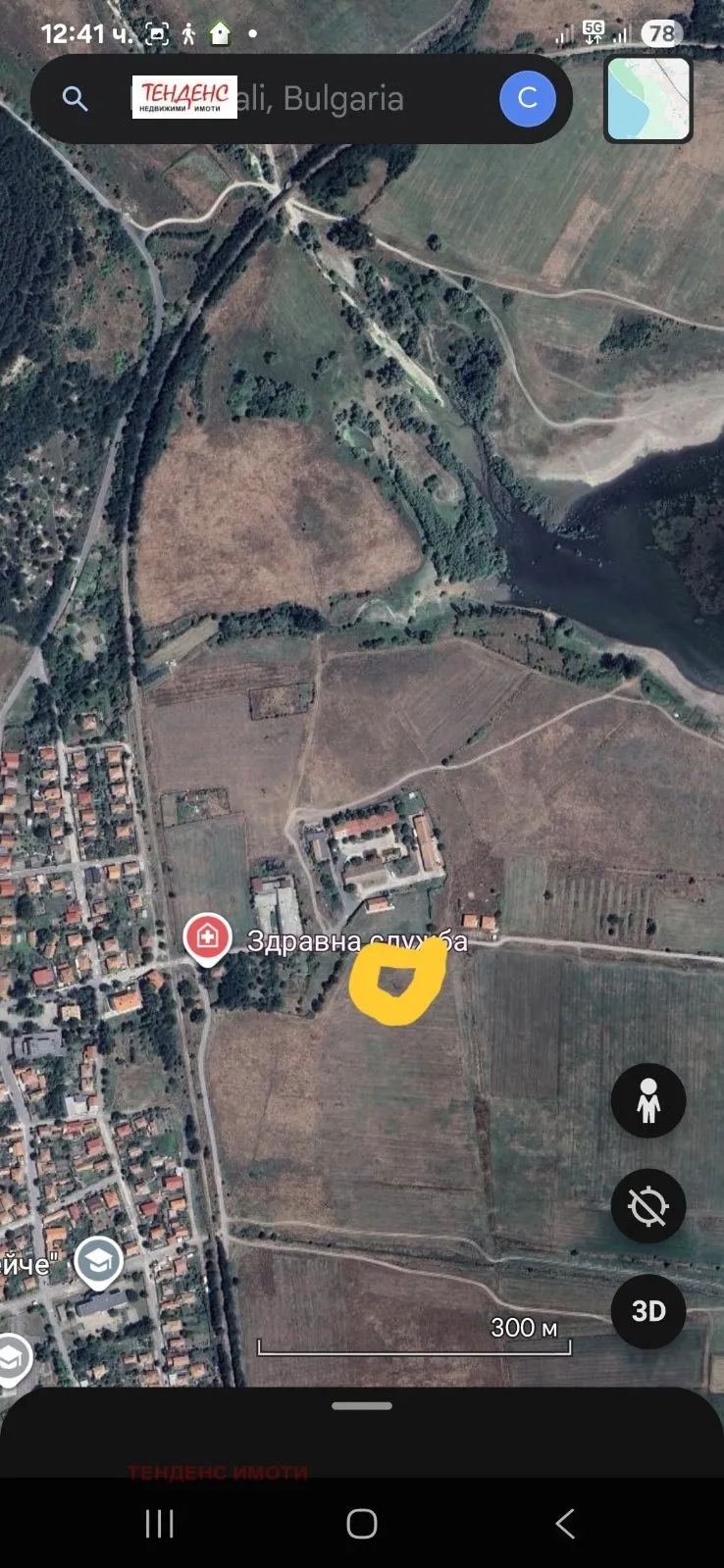Tap the disabled my-location compass icon
The image size is (724, 1568).
click(x=647, y=1206)
